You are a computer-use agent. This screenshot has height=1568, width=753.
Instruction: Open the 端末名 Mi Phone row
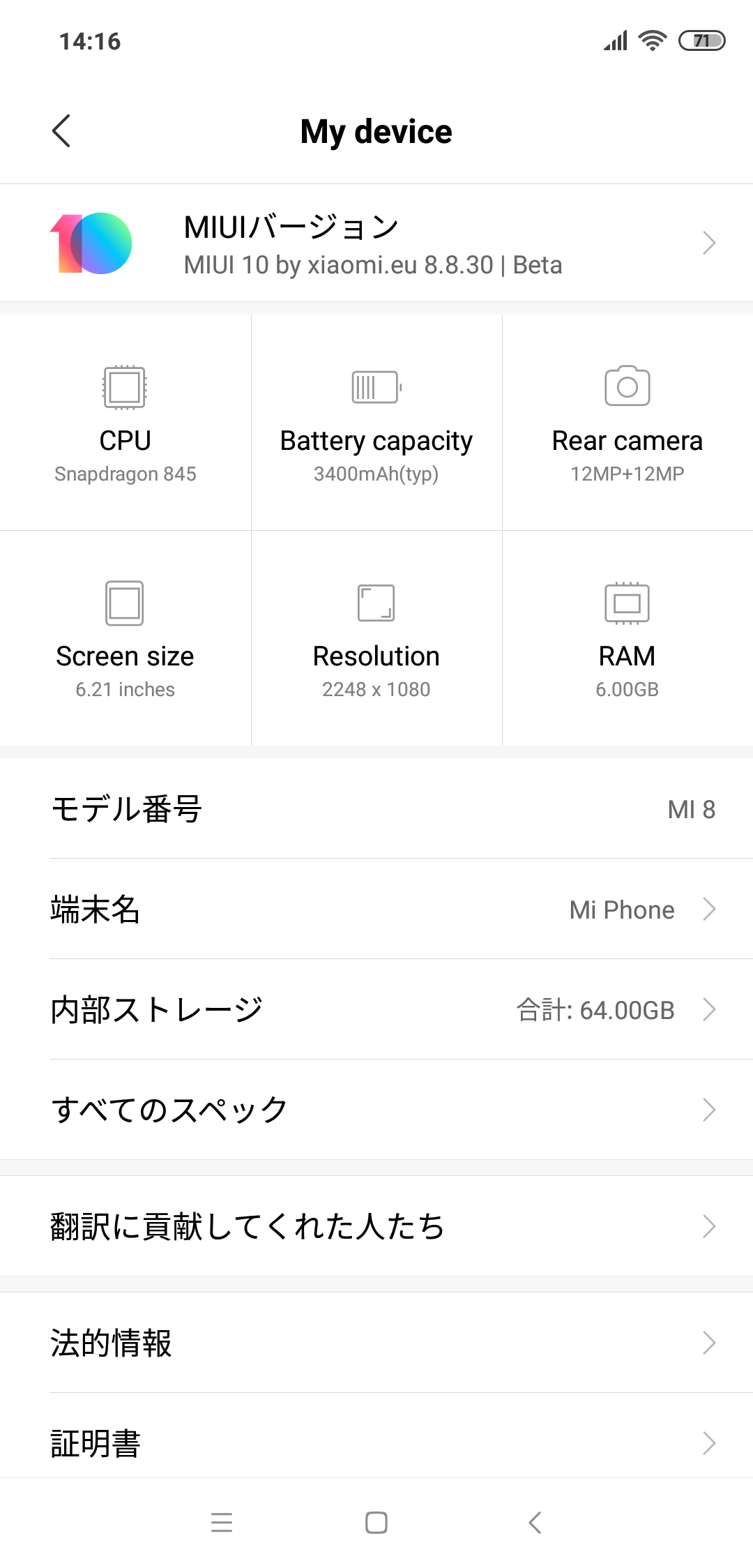point(376,909)
